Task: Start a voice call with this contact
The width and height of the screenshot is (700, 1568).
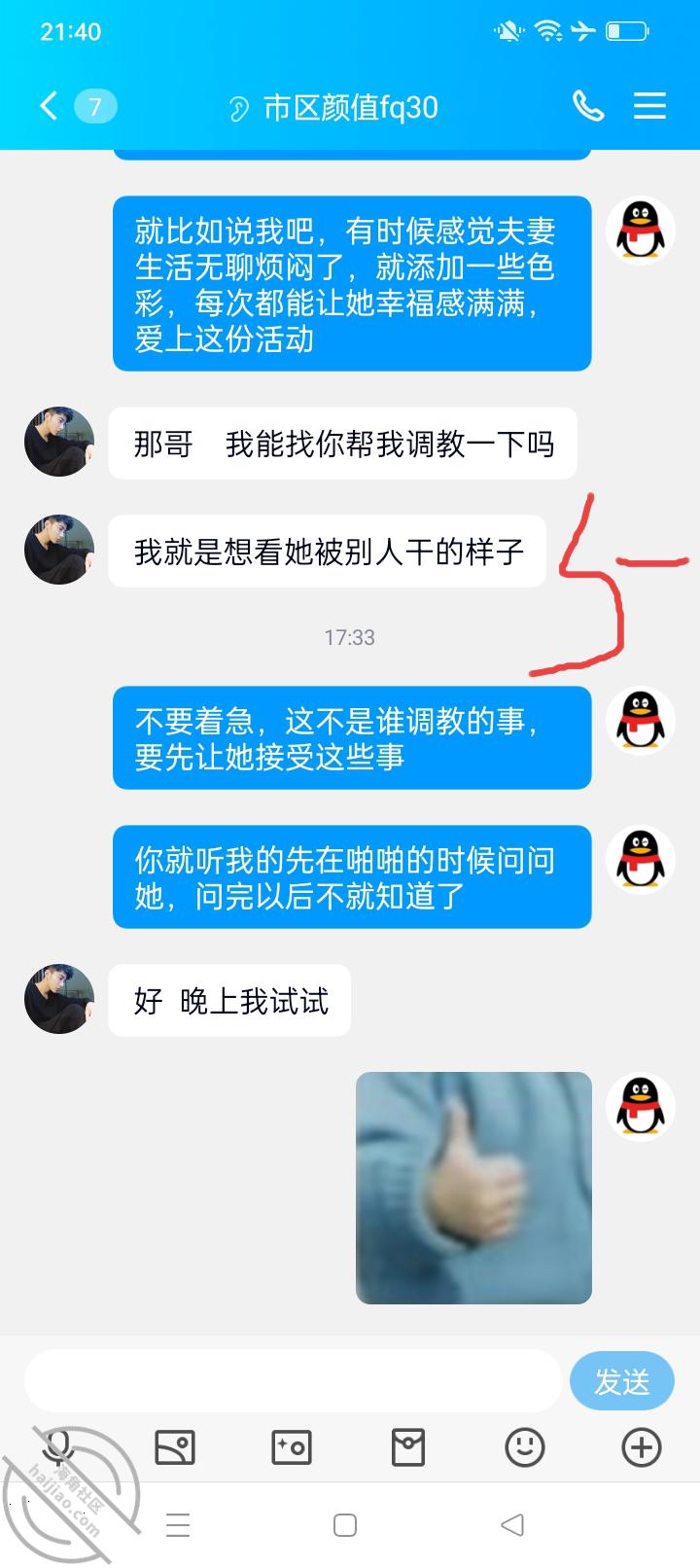Action: click(x=588, y=106)
